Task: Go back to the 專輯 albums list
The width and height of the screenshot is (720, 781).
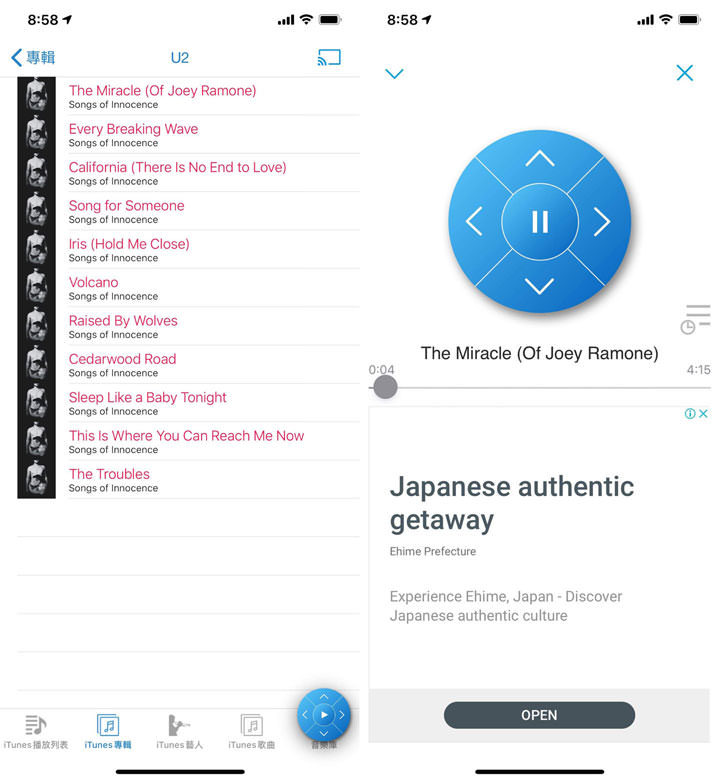Action: point(33,58)
